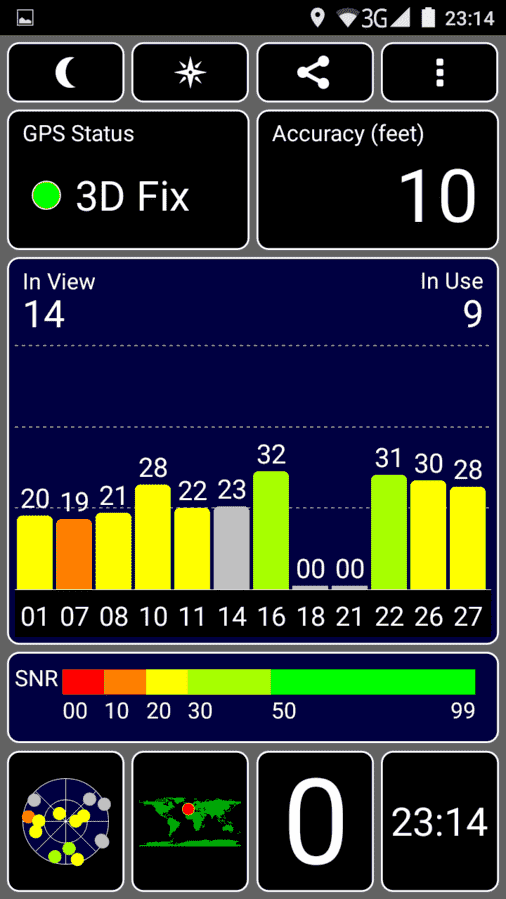Open the three-dot overflow menu

click(440, 73)
